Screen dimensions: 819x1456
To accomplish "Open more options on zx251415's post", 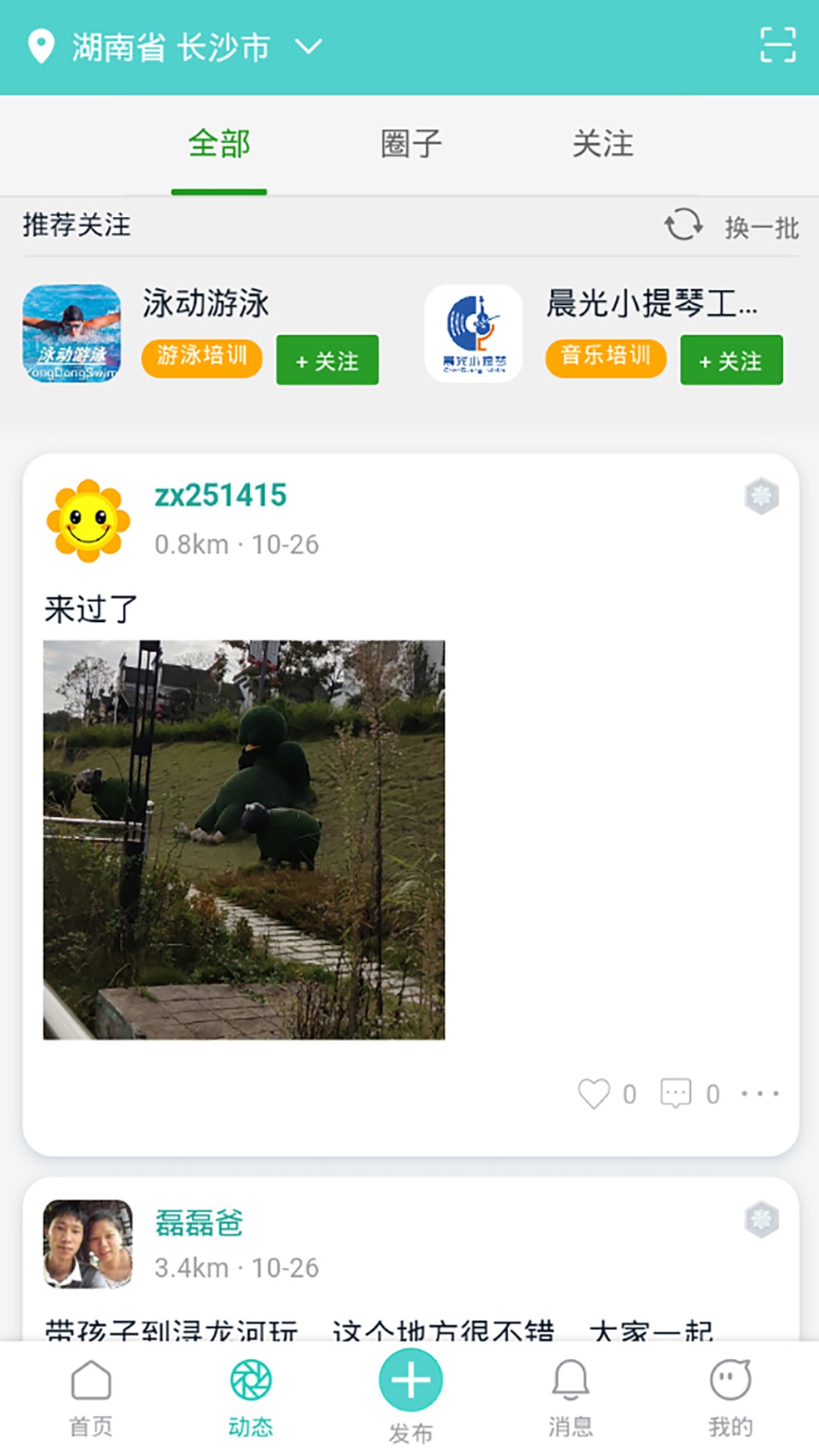I will coord(761,1094).
